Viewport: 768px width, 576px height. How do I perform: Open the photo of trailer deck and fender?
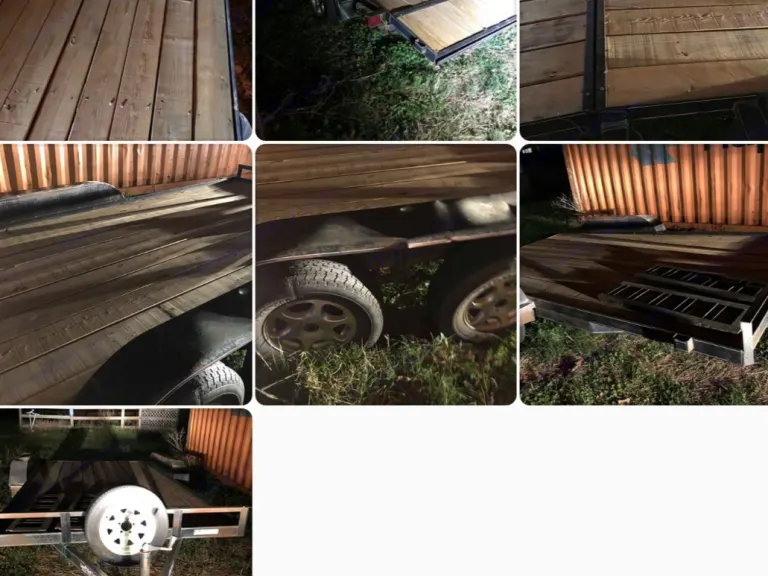point(126,274)
